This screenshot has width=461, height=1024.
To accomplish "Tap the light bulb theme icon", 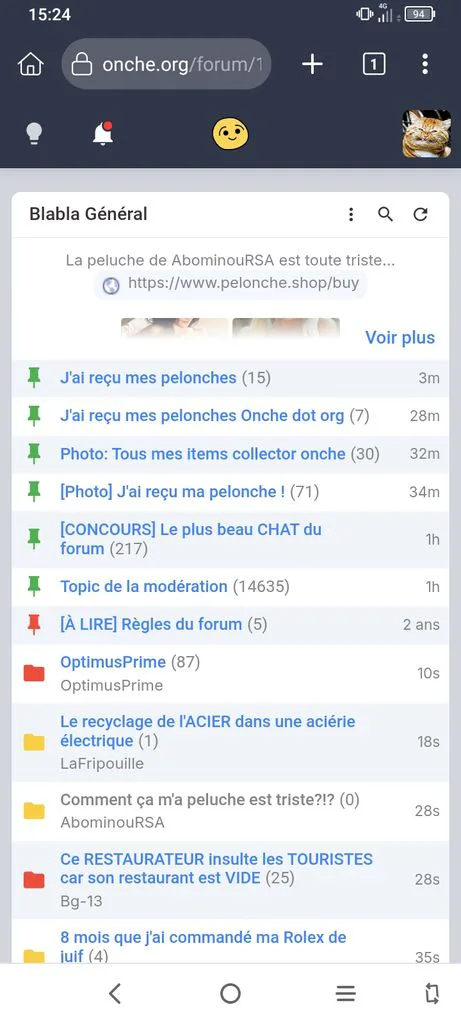I will click(33, 134).
